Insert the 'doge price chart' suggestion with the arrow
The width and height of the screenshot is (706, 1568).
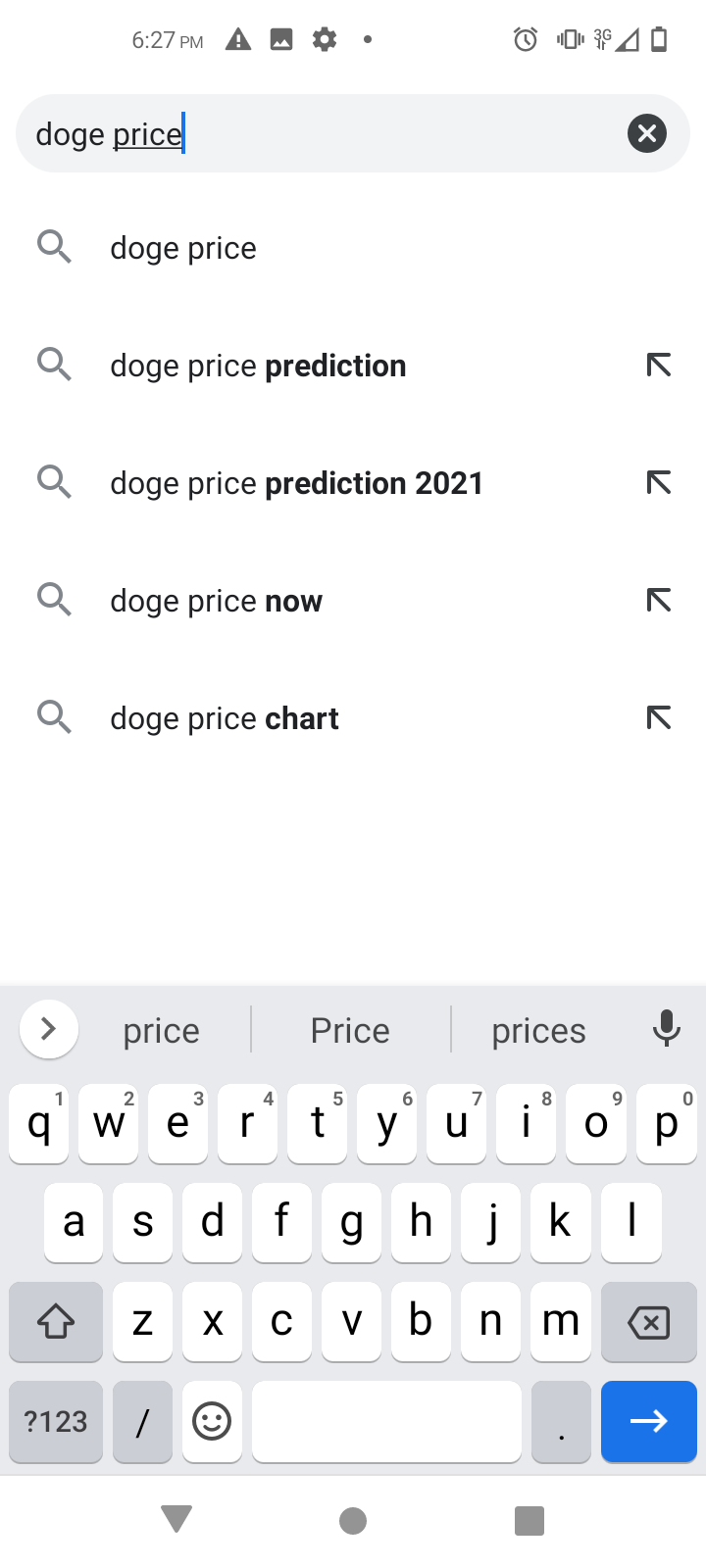pyautogui.click(x=659, y=716)
